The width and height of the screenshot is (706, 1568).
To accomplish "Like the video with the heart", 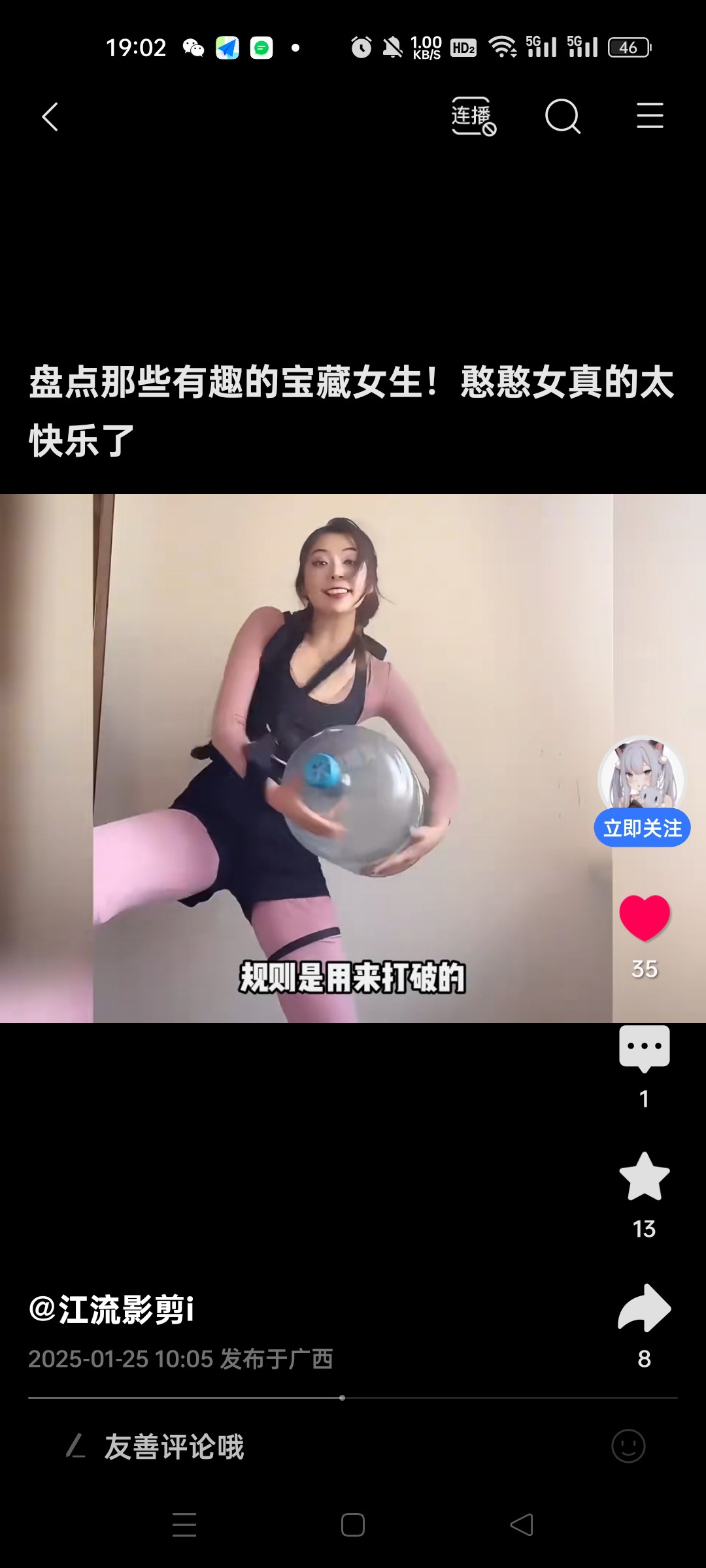I will click(644, 917).
